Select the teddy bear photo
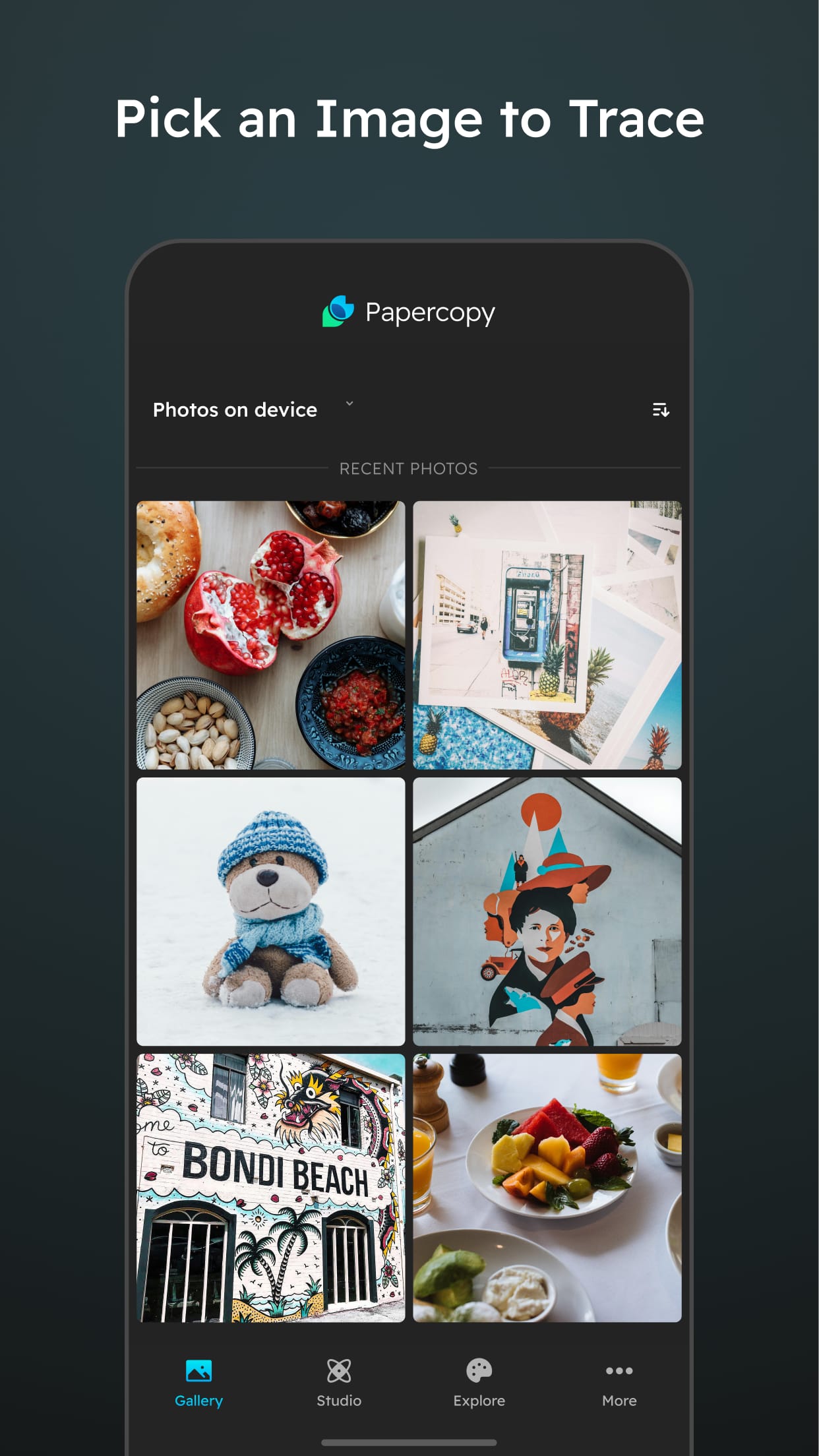The height and width of the screenshot is (1456, 819). pyautogui.click(x=270, y=912)
